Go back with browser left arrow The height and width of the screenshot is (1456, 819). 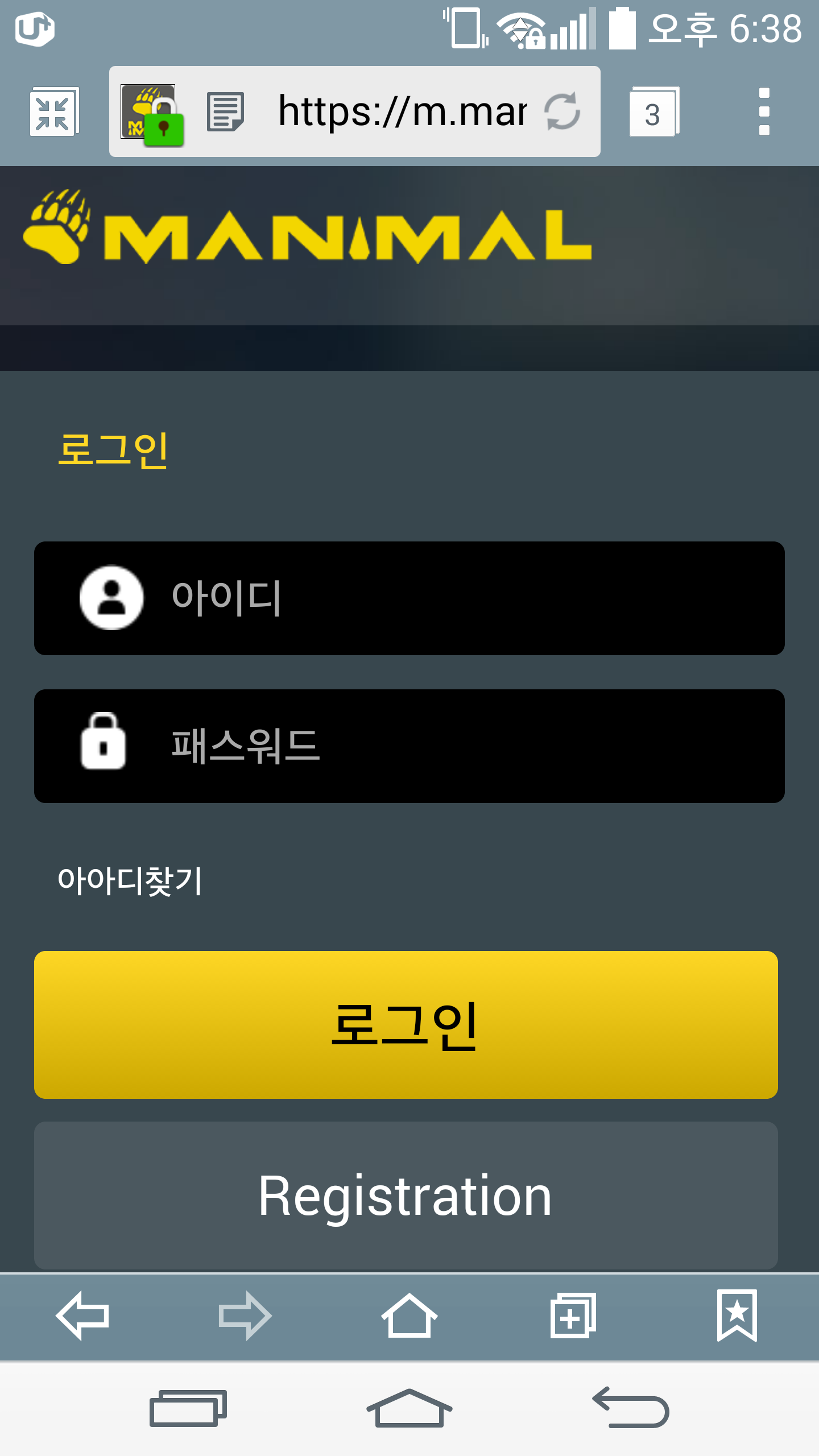(x=83, y=1315)
